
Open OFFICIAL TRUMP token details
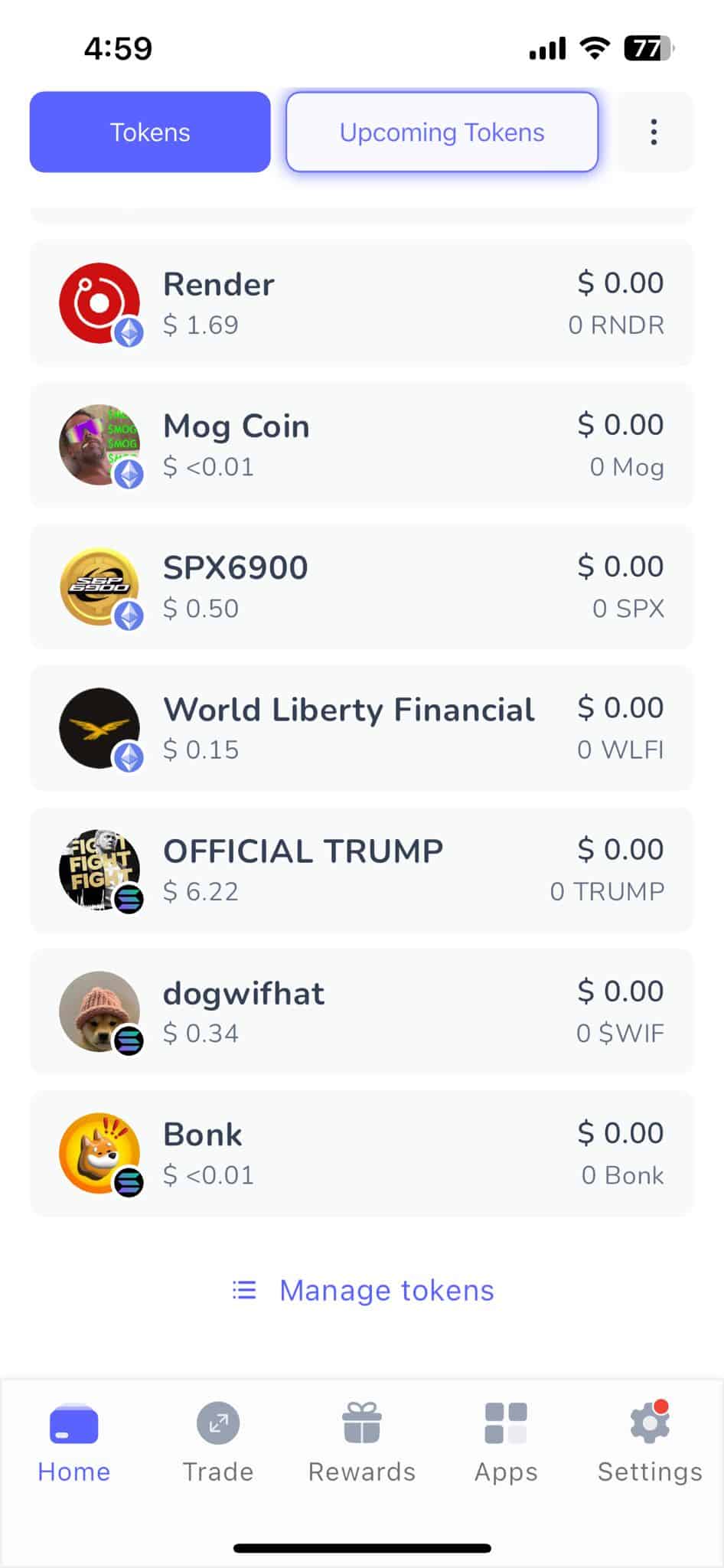pos(361,870)
